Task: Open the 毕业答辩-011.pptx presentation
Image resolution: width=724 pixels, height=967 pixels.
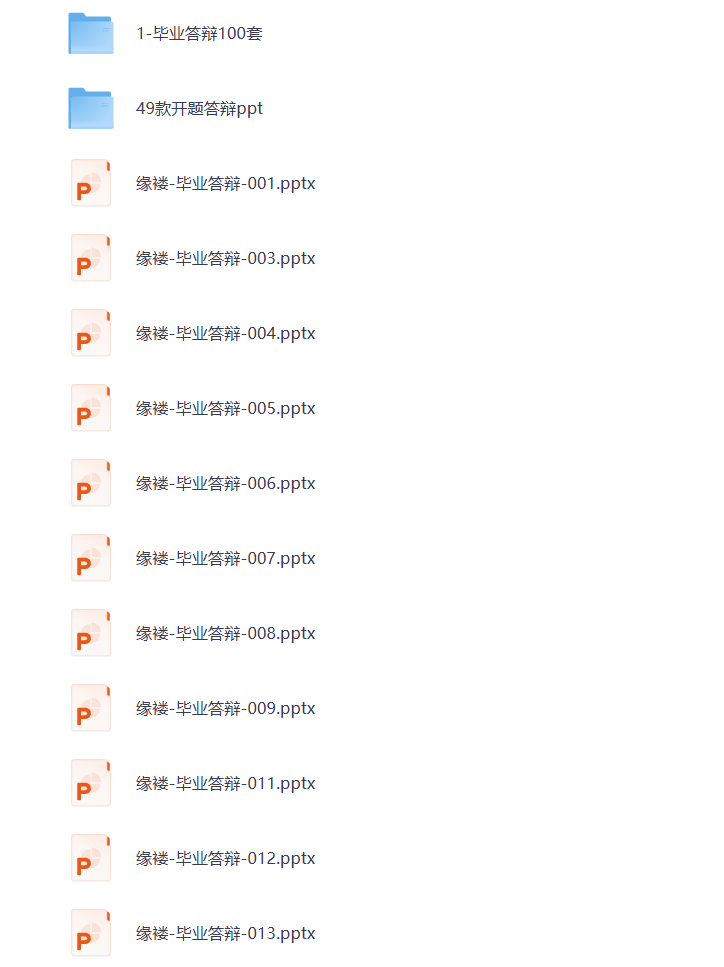Action: (225, 784)
